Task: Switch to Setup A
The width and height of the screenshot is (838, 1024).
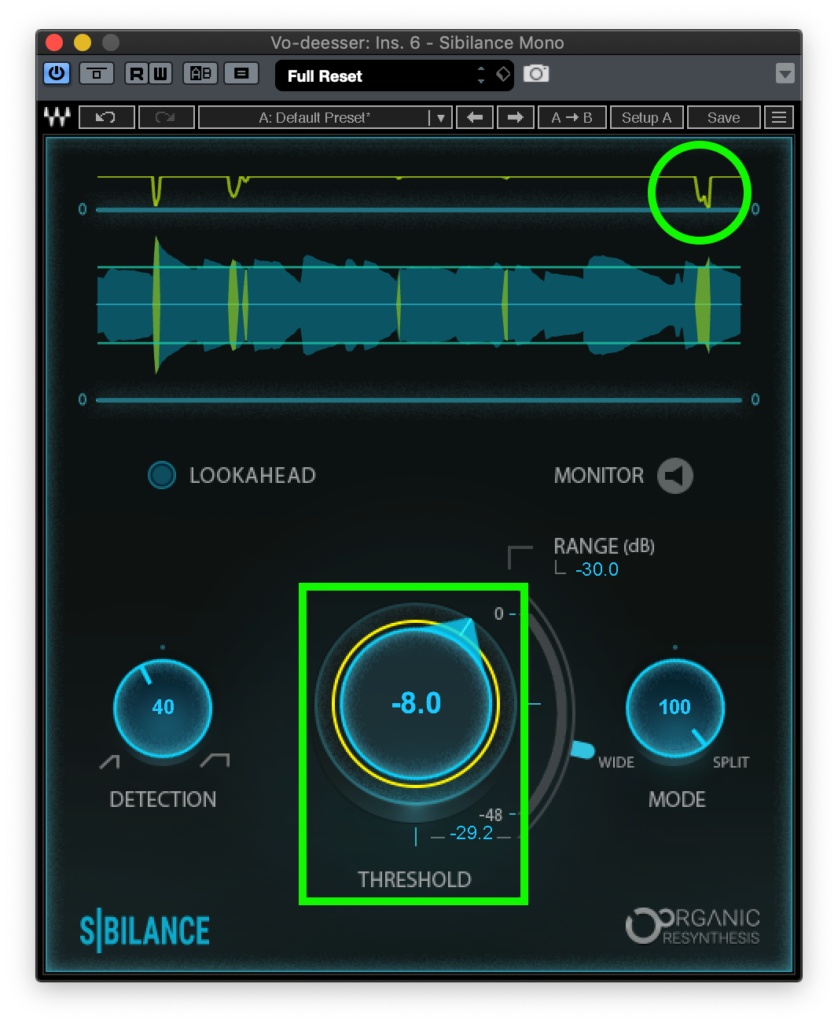Action: 646,117
